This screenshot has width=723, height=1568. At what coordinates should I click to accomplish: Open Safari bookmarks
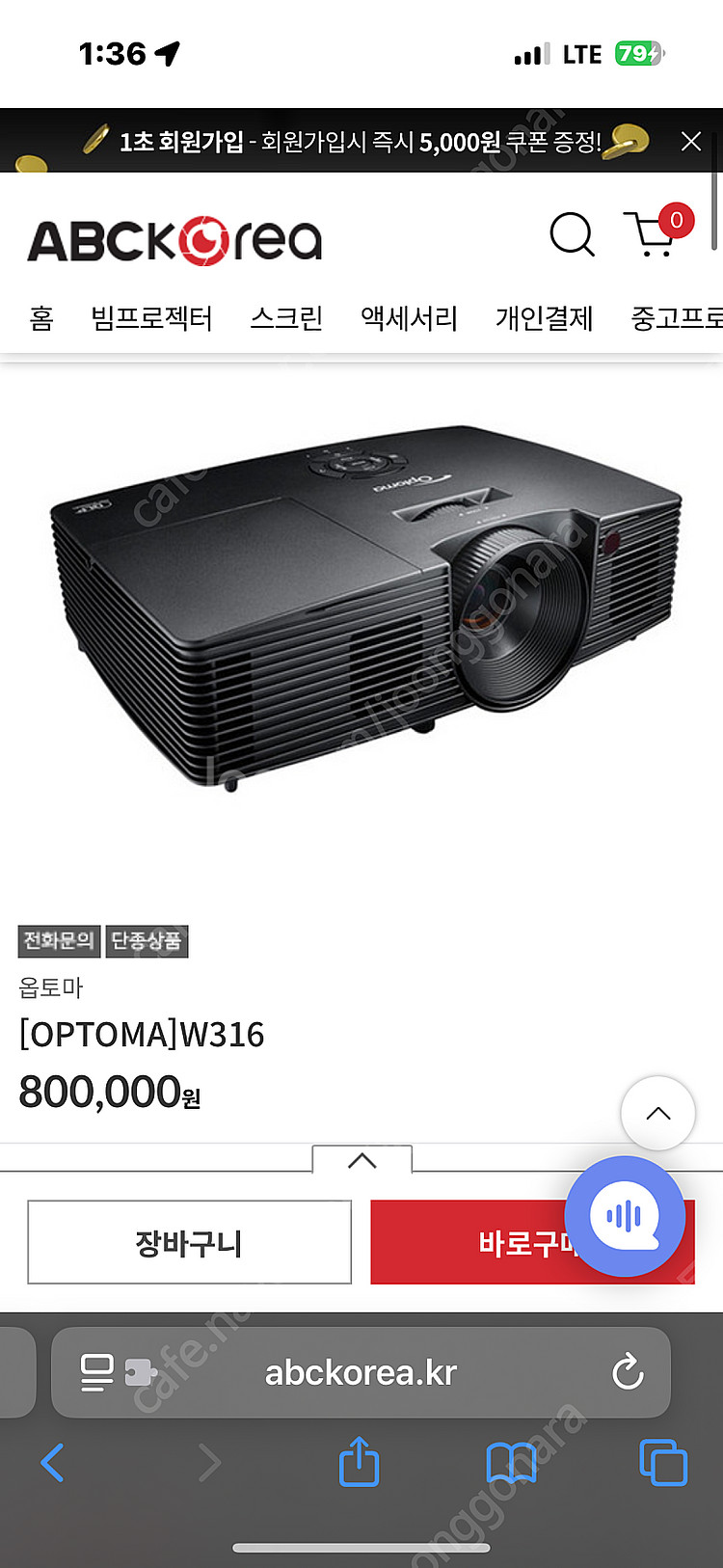tap(511, 1463)
